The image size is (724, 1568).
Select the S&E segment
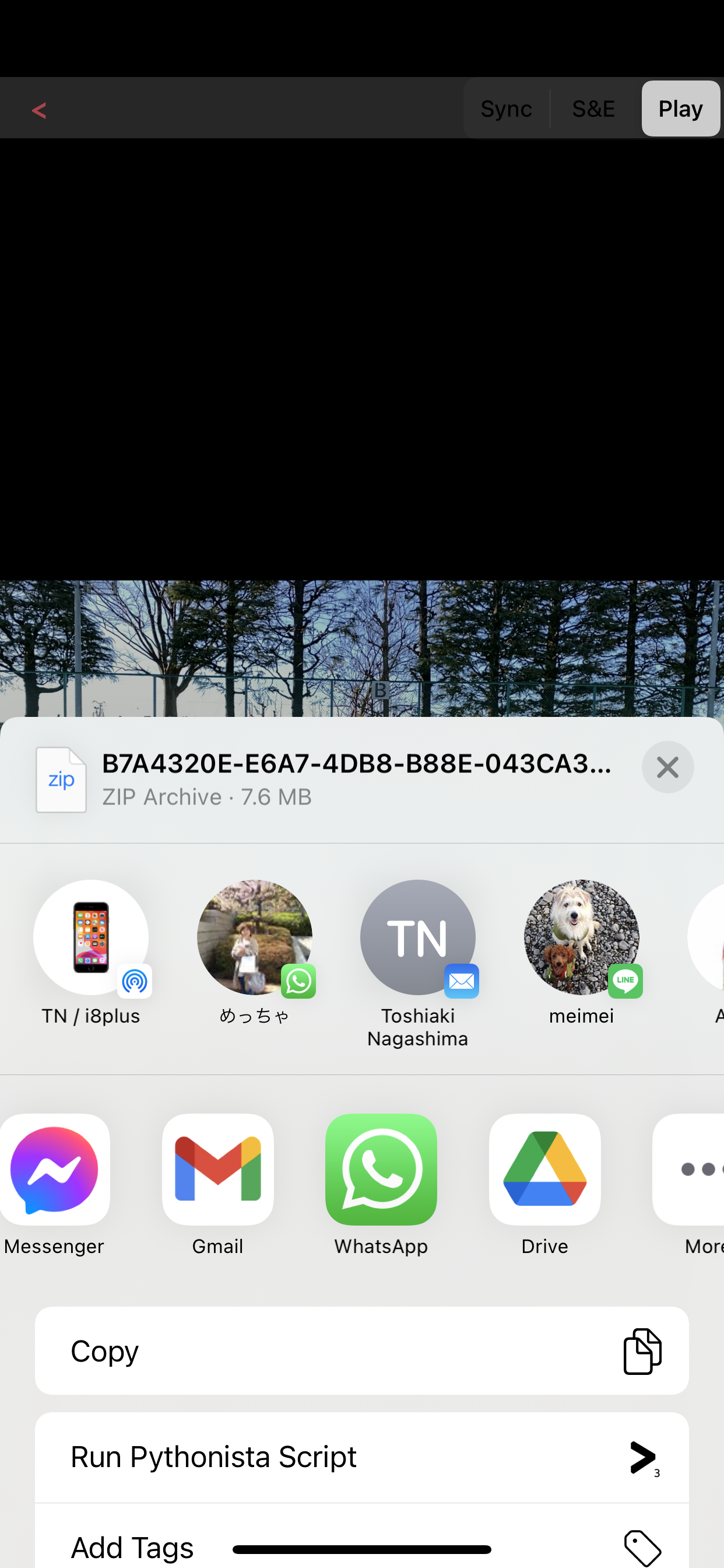point(593,109)
